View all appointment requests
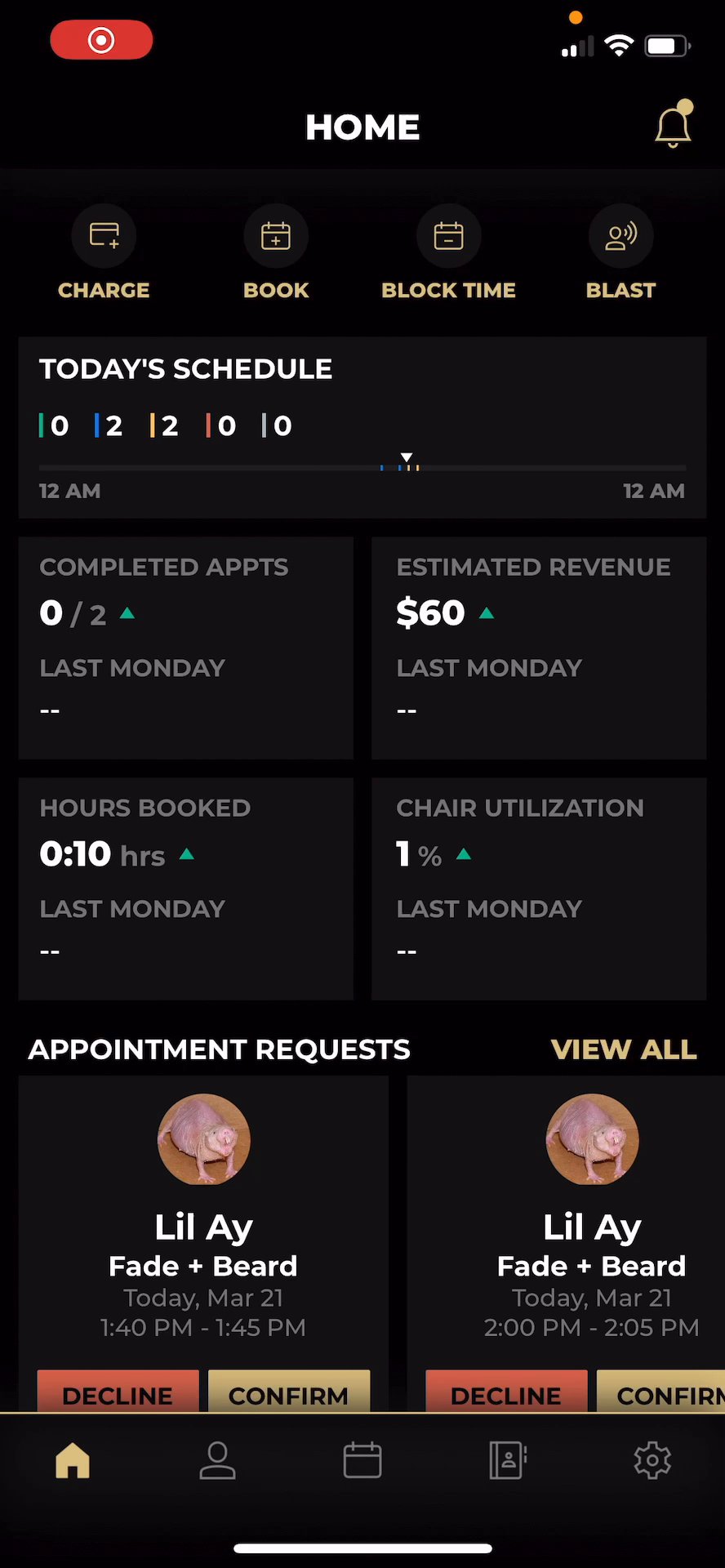The width and height of the screenshot is (725, 1568). coord(624,1049)
